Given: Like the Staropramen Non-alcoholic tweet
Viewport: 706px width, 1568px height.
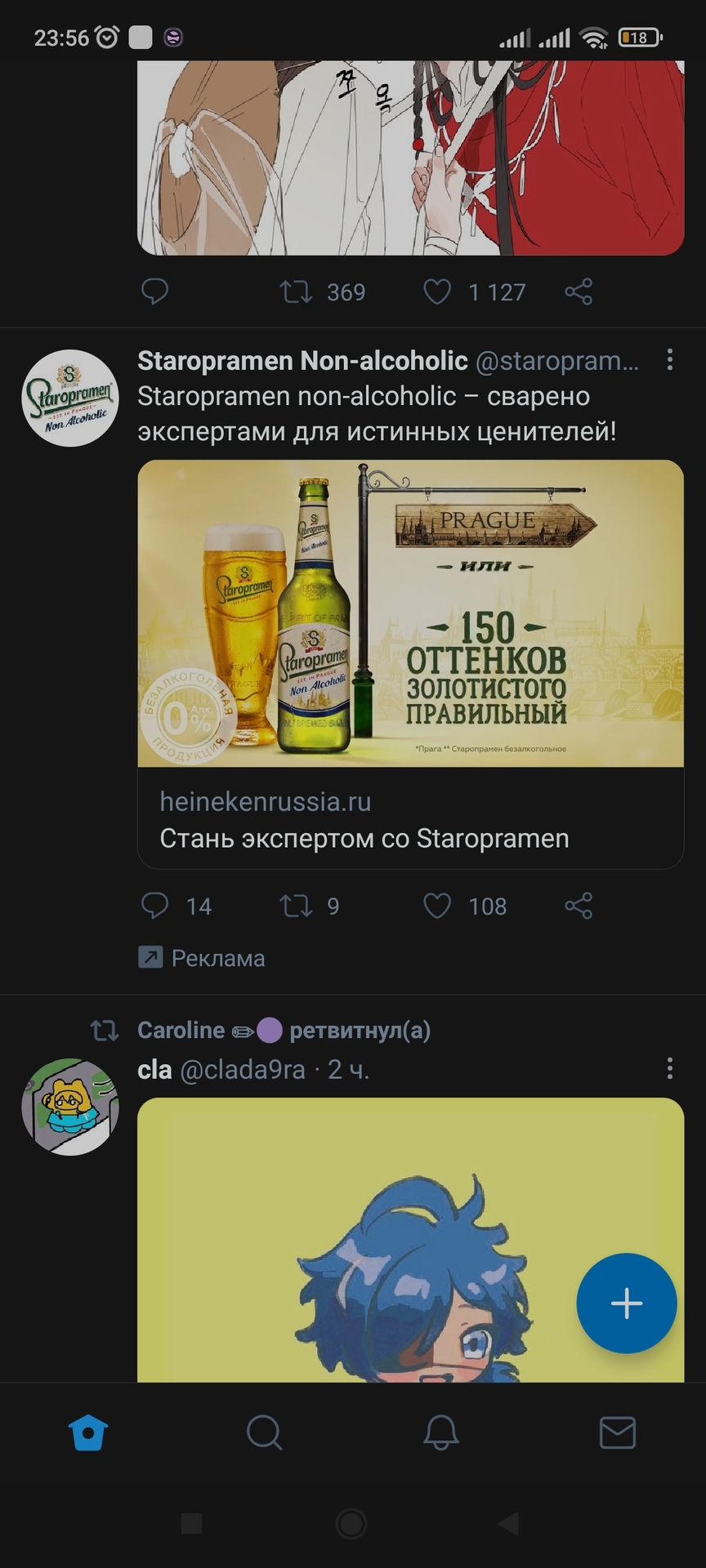Looking at the screenshot, I should pos(437,906).
